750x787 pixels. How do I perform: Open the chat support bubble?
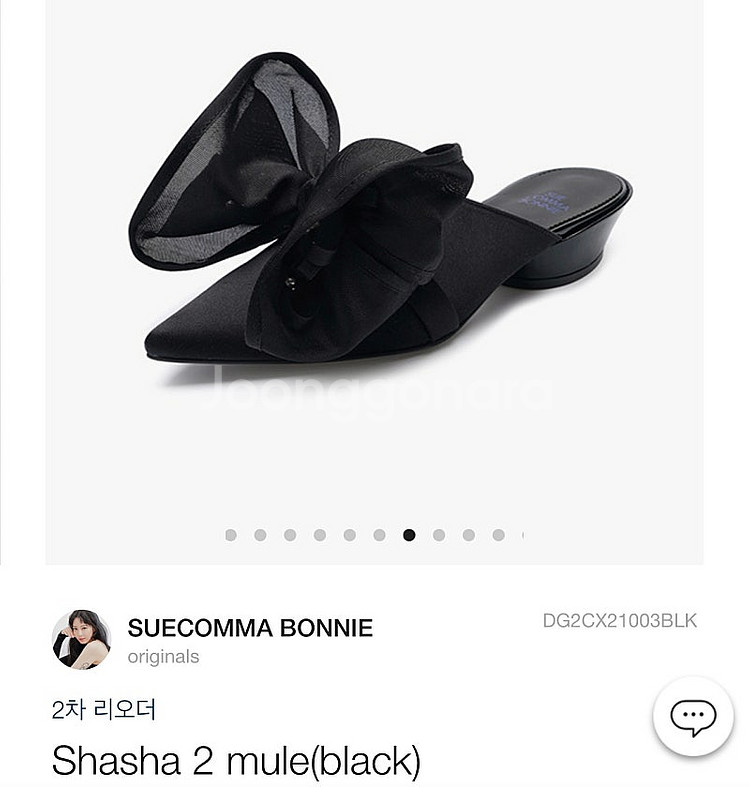point(693,716)
